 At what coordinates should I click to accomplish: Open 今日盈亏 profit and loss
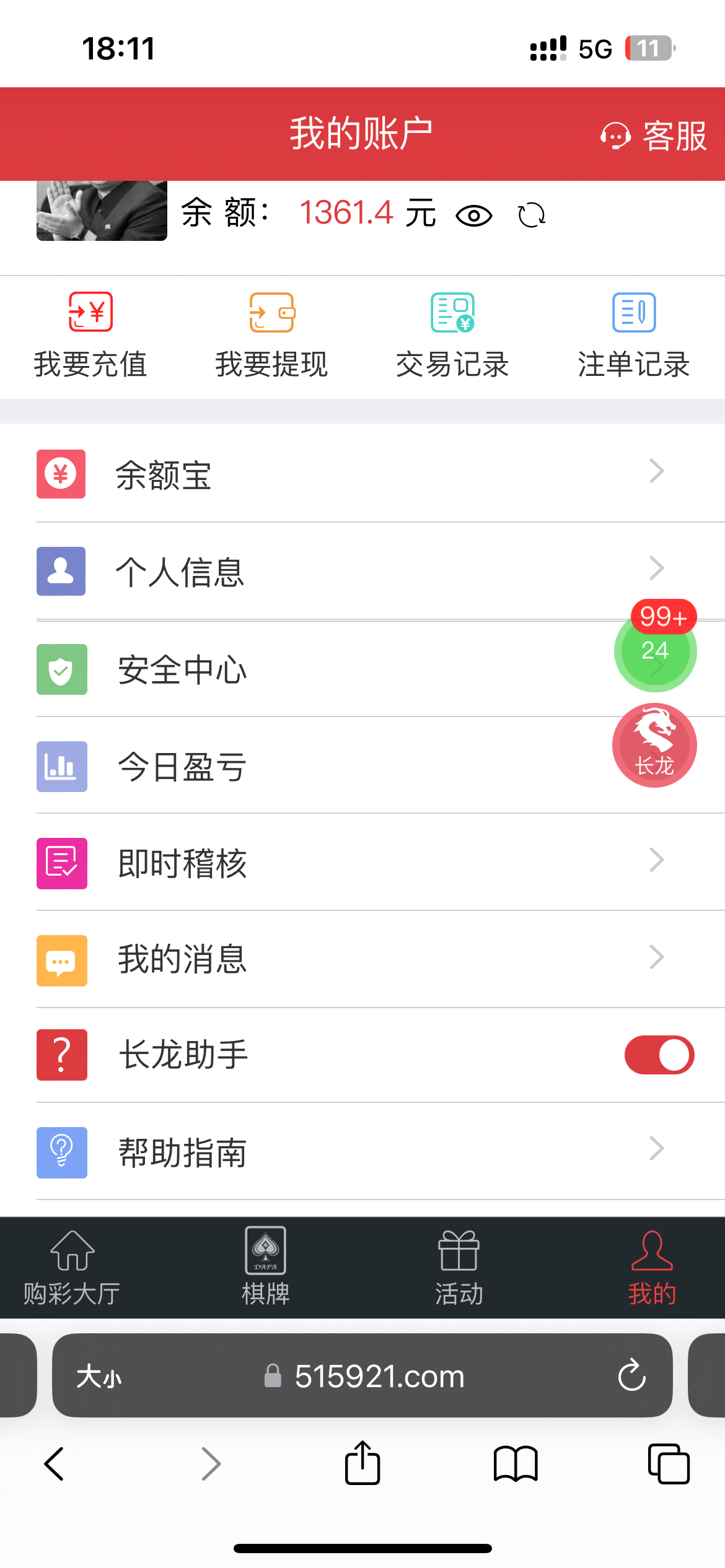[310, 767]
